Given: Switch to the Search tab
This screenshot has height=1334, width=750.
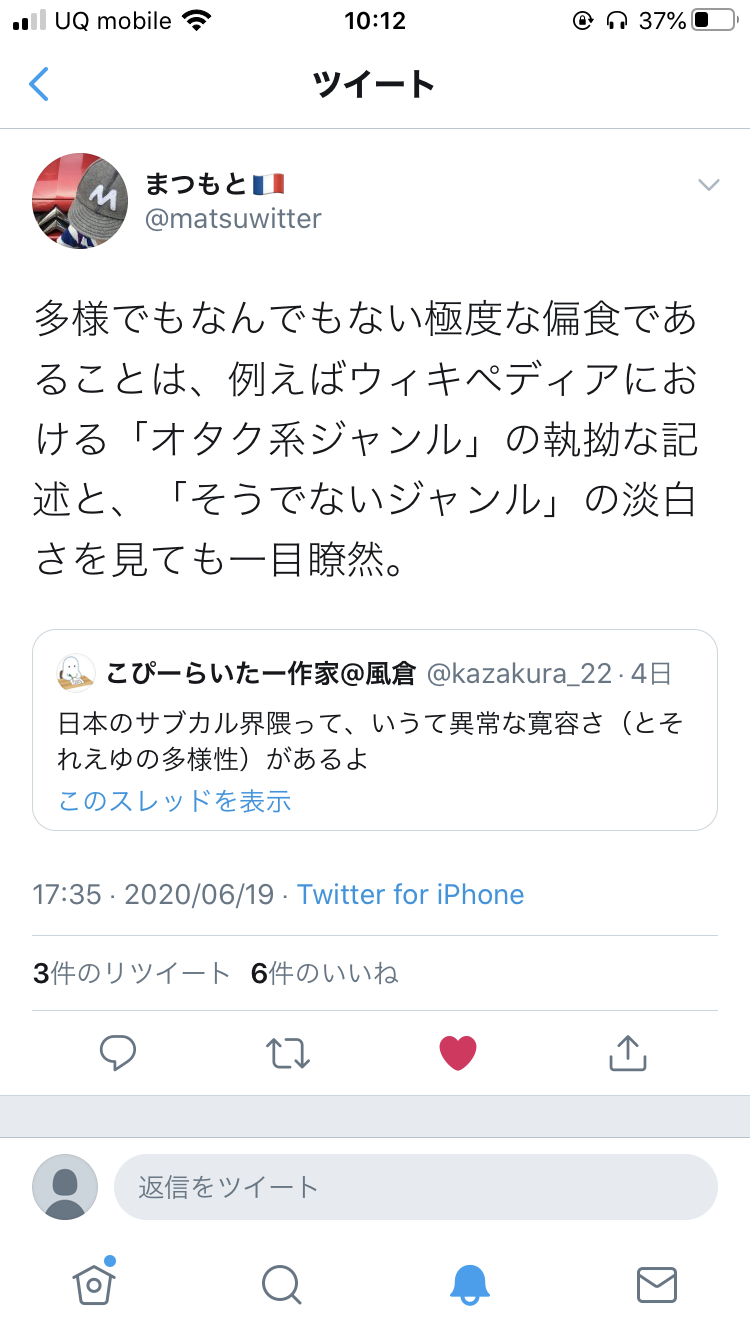Looking at the screenshot, I should [281, 1283].
